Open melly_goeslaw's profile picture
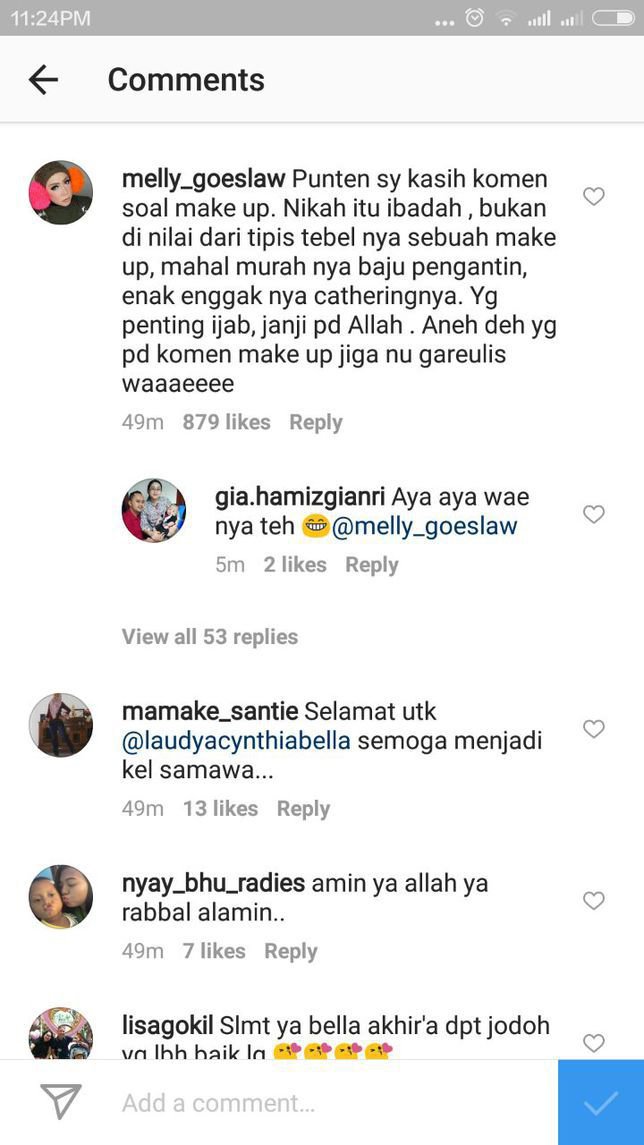This screenshot has width=644, height=1145. click(61, 192)
